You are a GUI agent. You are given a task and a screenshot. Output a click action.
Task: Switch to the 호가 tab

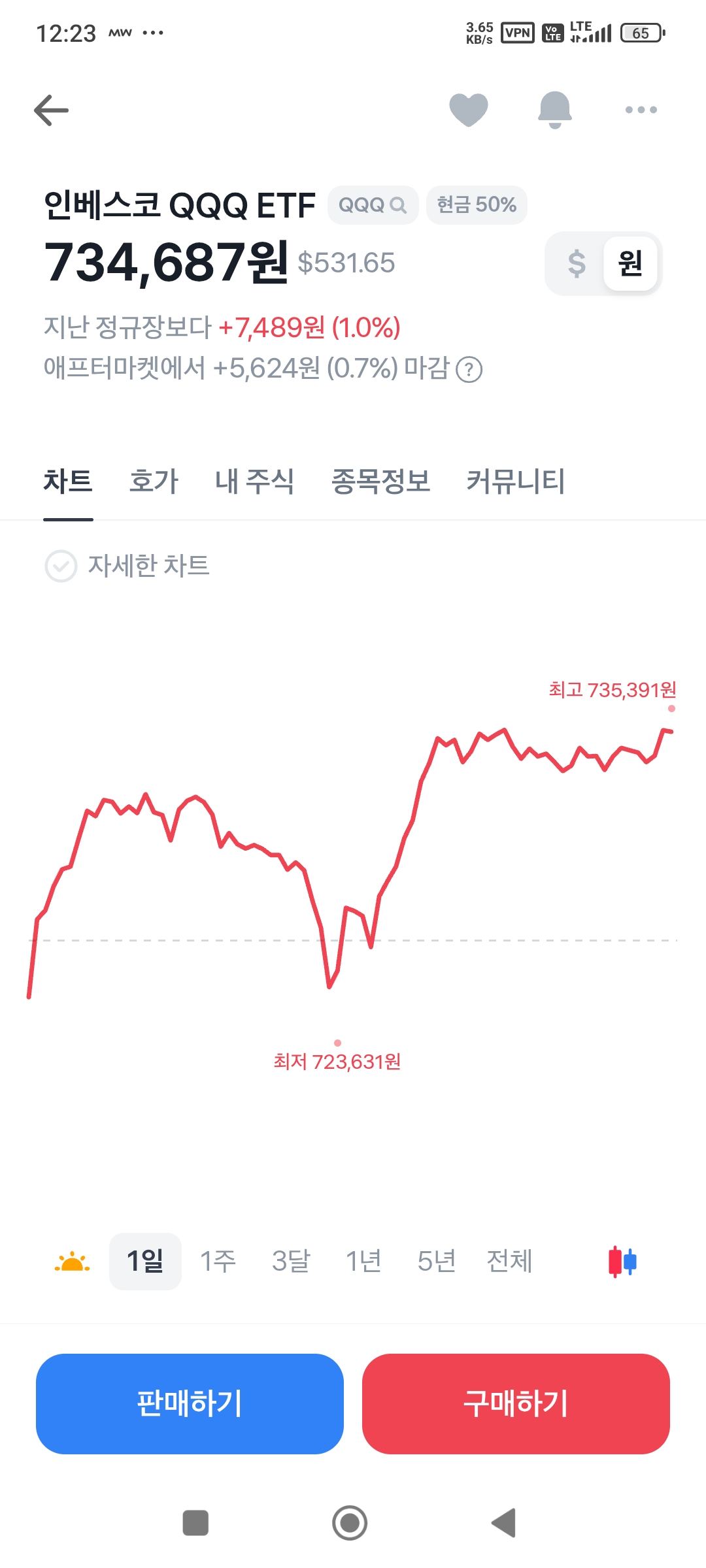(154, 482)
